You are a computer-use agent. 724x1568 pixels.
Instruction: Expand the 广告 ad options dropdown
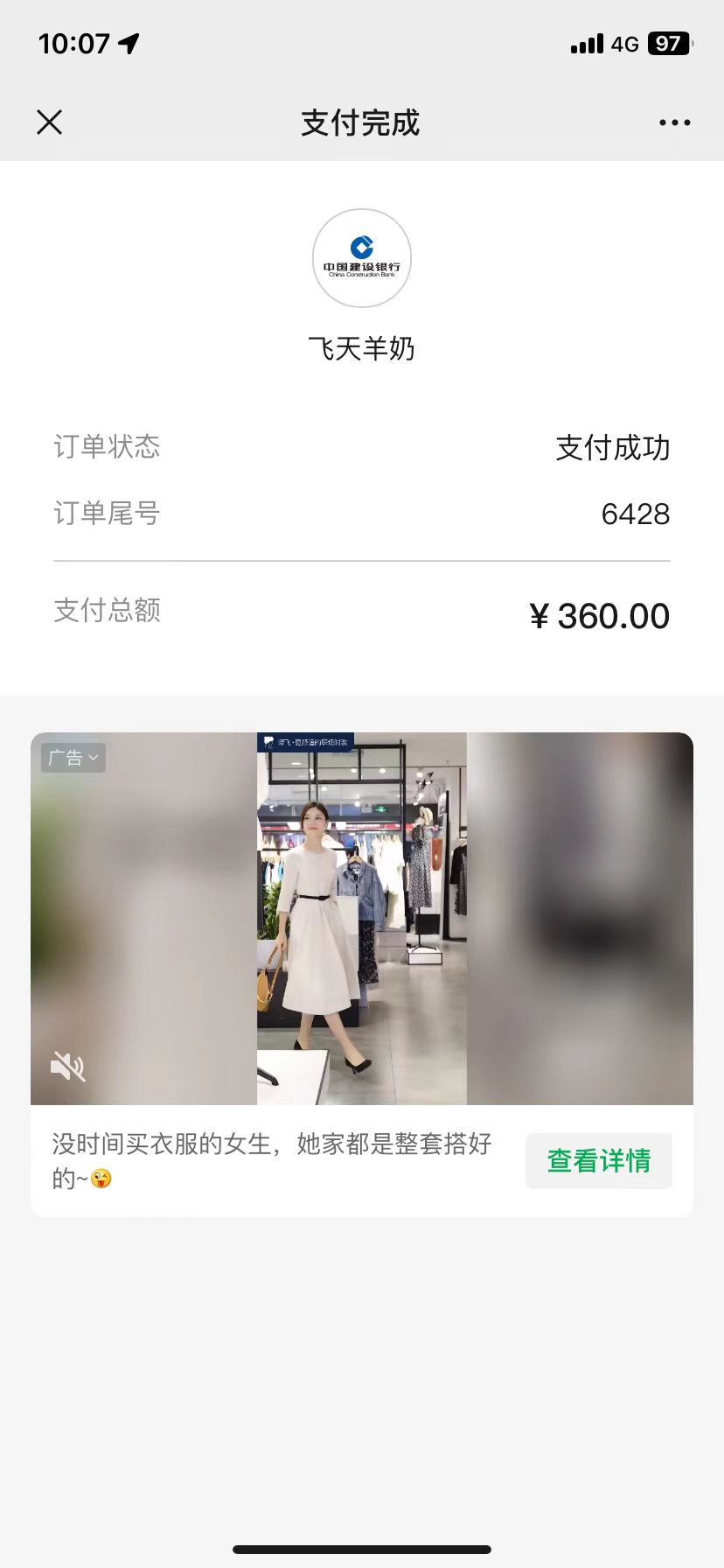tap(73, 758)
